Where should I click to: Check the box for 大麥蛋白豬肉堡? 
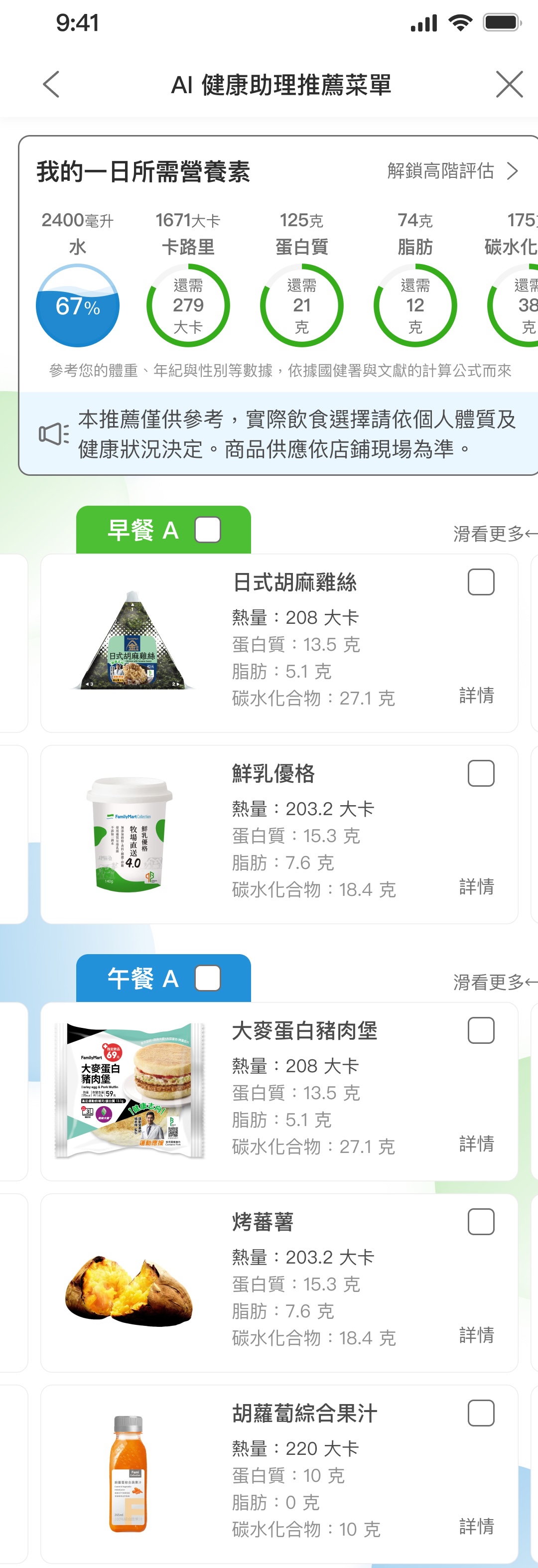[x=480, y=1030]
